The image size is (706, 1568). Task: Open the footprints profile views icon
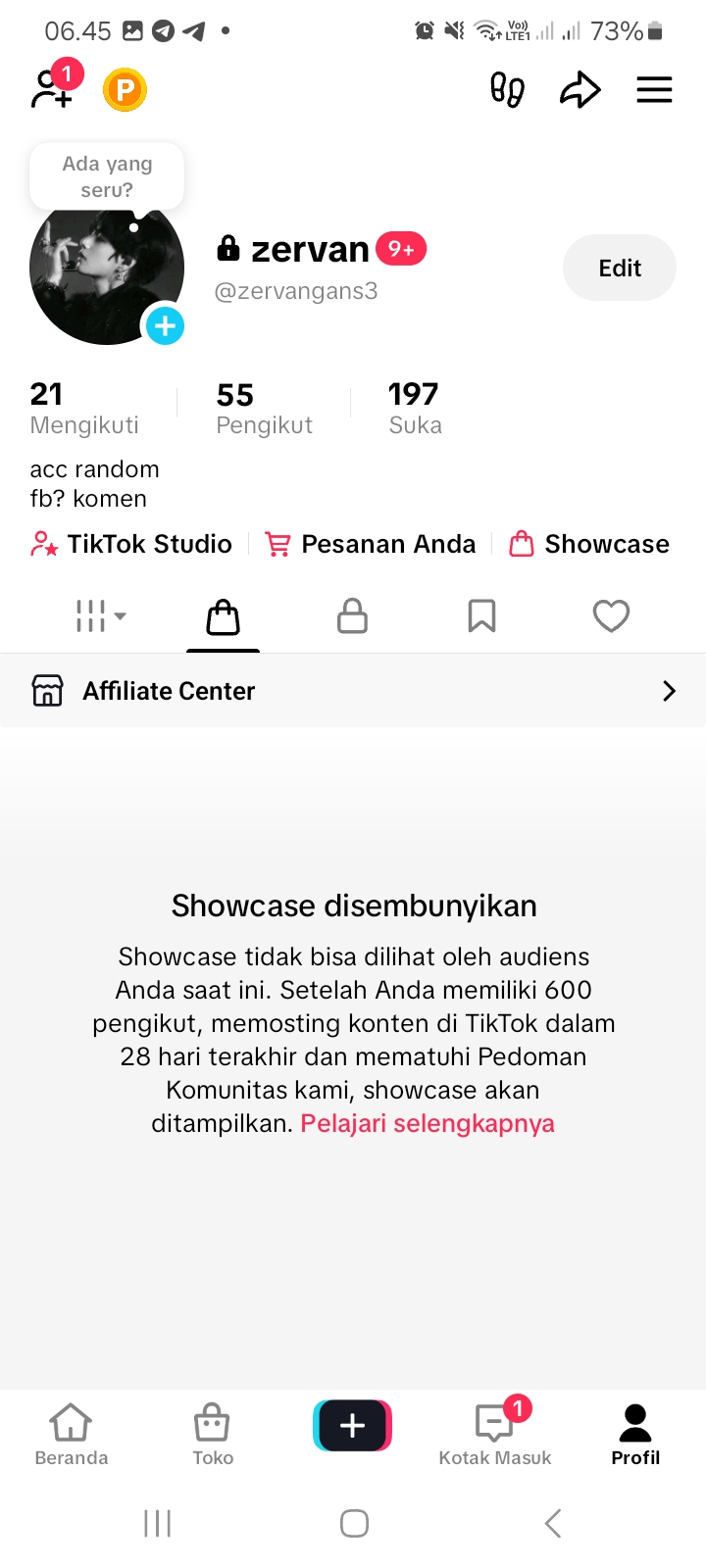click(507, 90)
